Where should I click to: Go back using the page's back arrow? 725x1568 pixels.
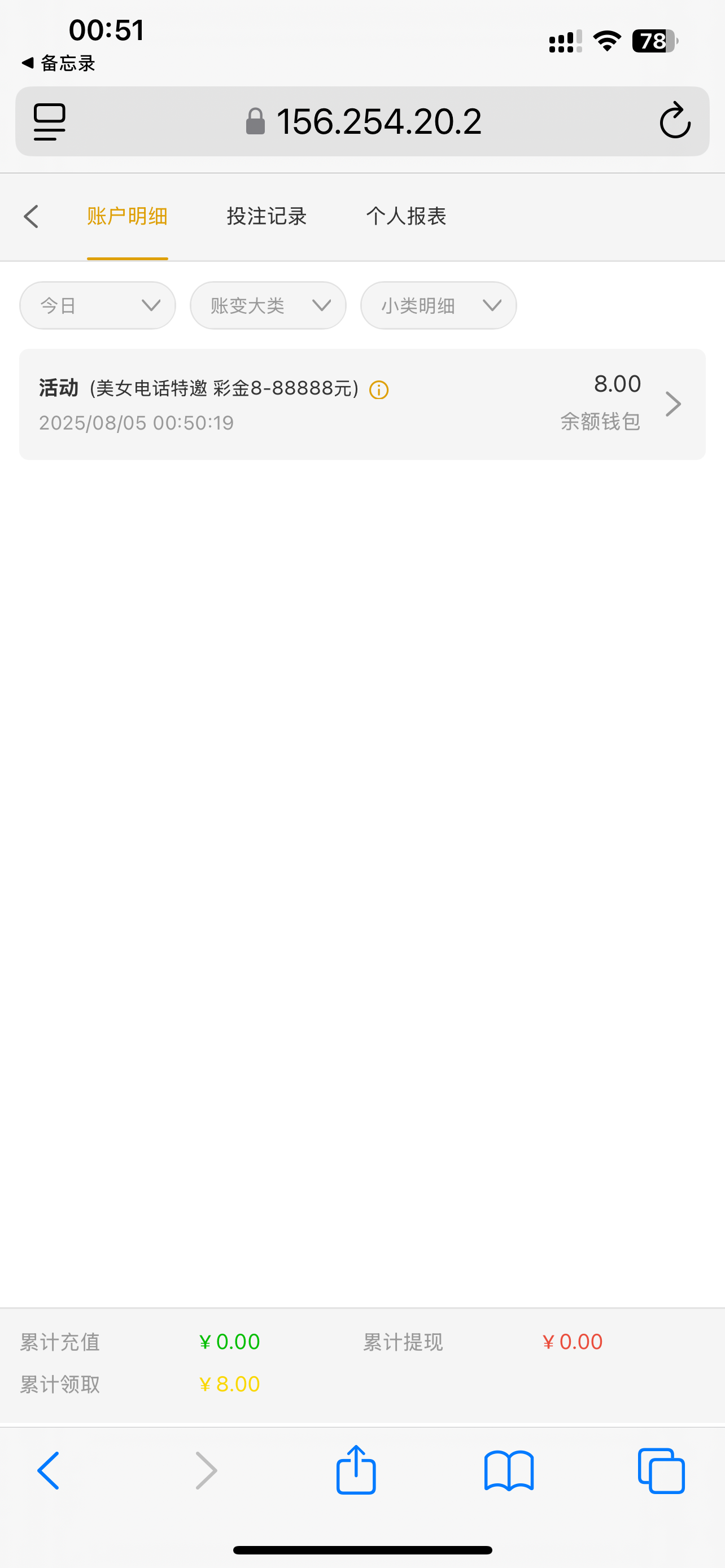(31, 217)
